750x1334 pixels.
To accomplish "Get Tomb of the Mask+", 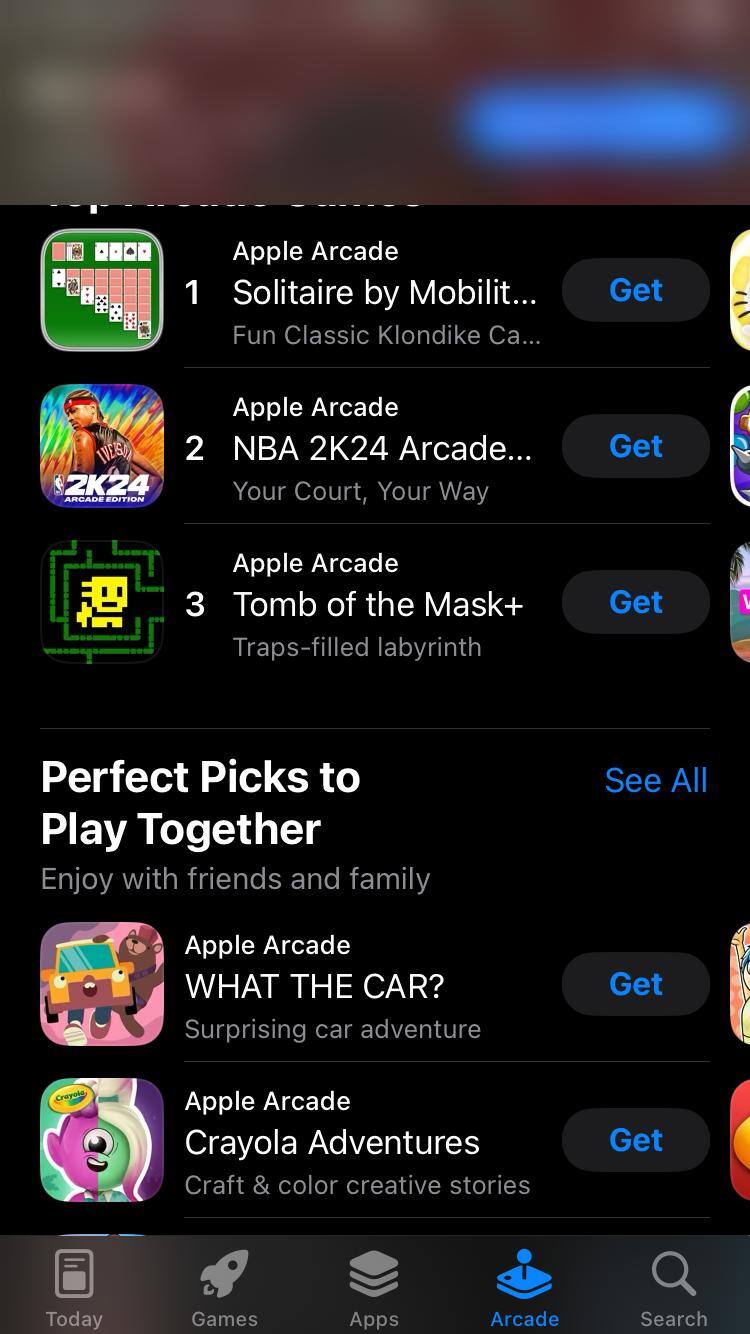I will tap(635, 602).
